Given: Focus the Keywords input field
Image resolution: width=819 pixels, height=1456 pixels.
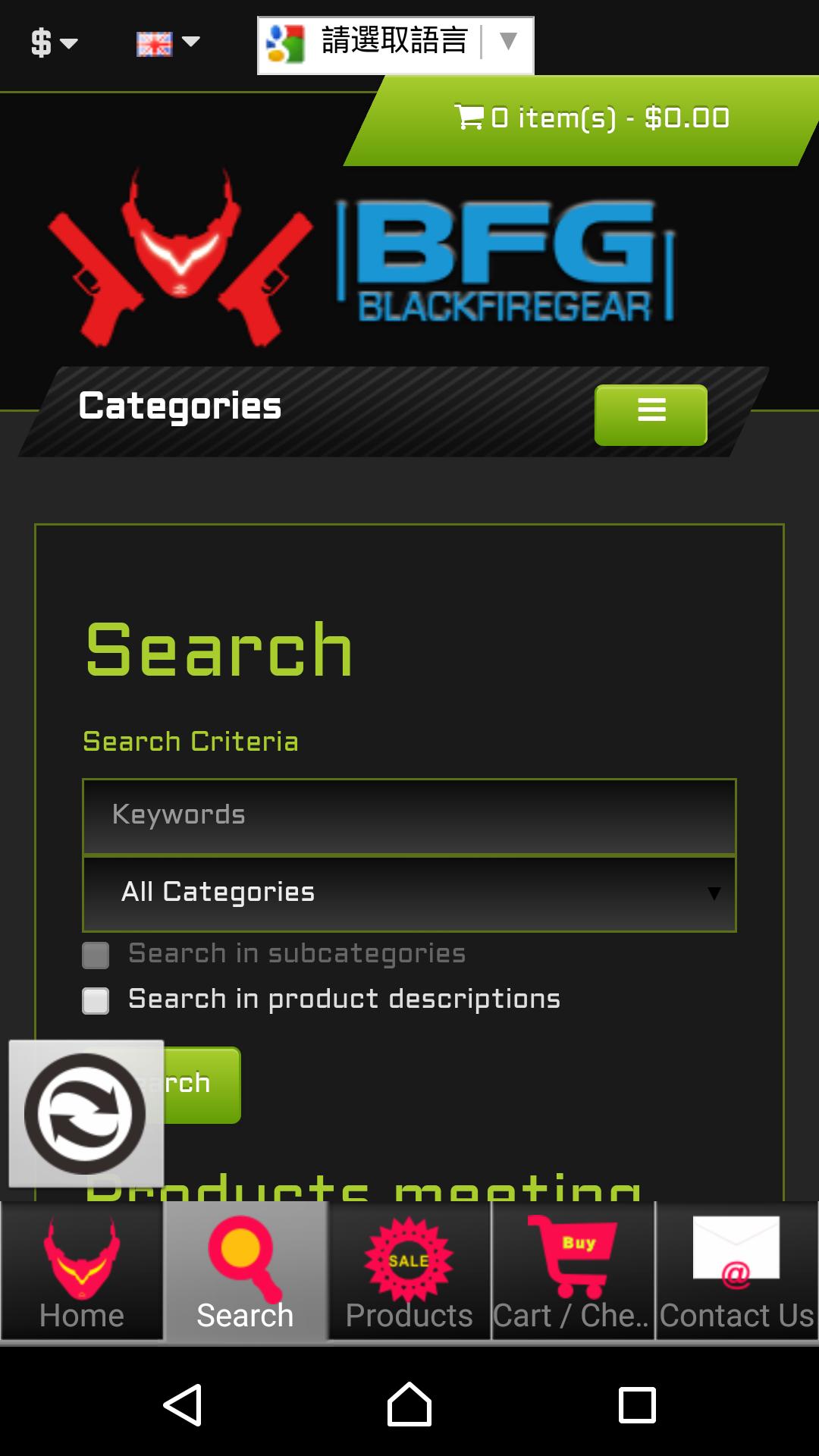Looking at the screenshot, I should point(409,815).
